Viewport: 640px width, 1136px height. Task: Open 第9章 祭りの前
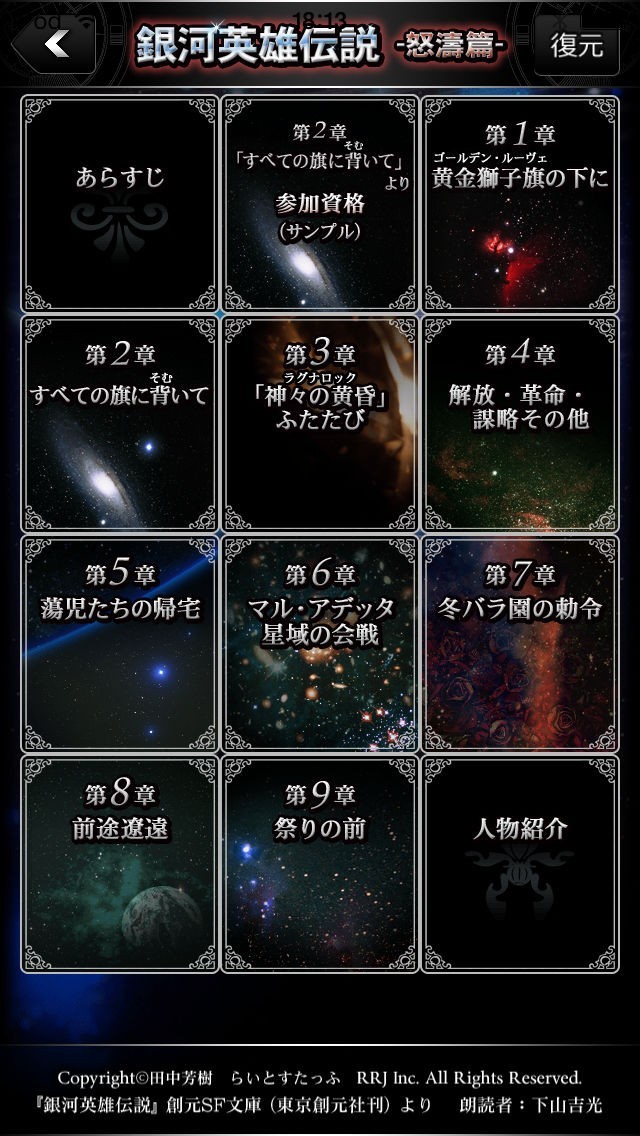[320, 863]
